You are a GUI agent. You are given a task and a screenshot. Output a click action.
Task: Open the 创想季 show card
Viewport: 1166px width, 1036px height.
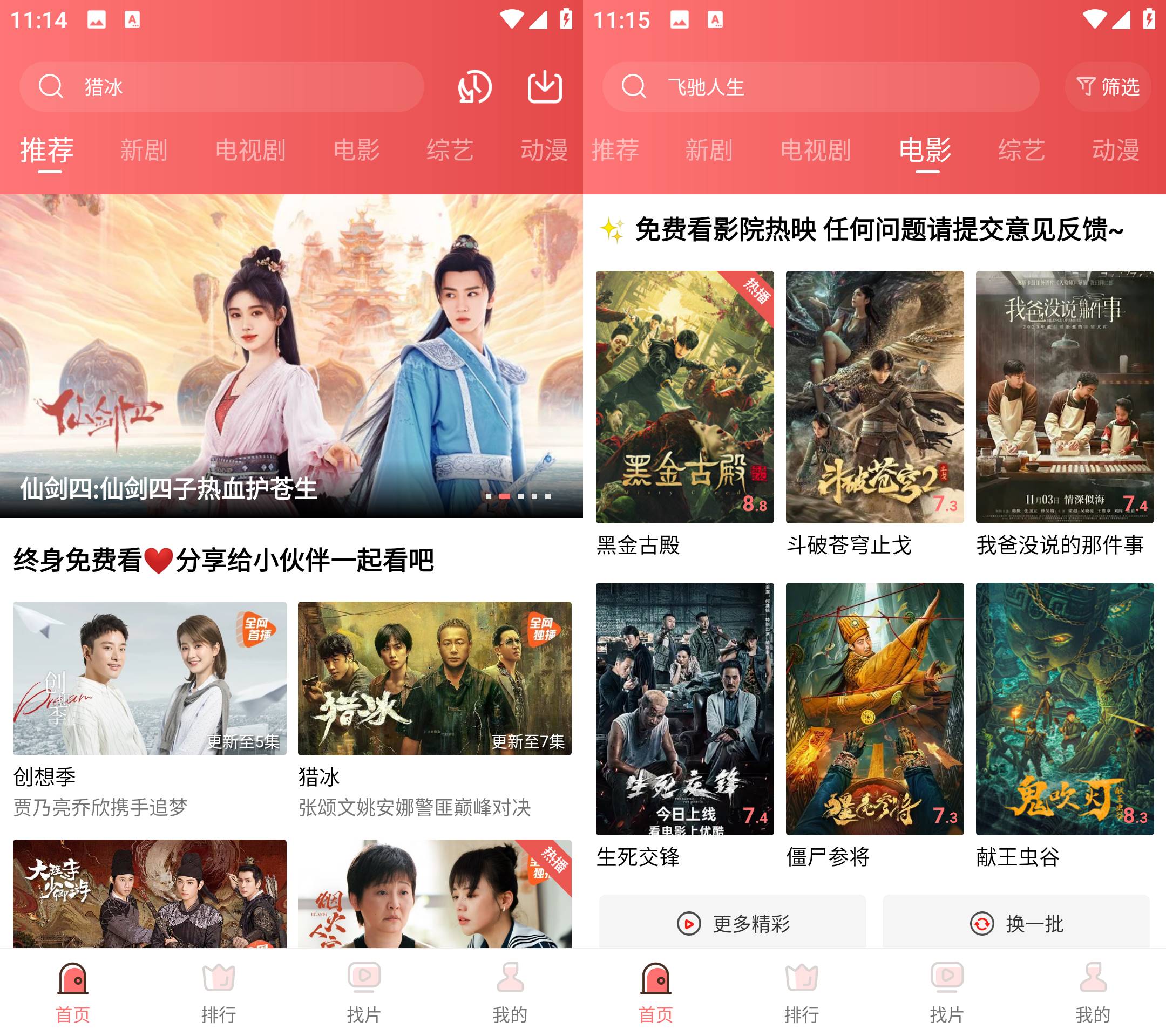(150, 678)
